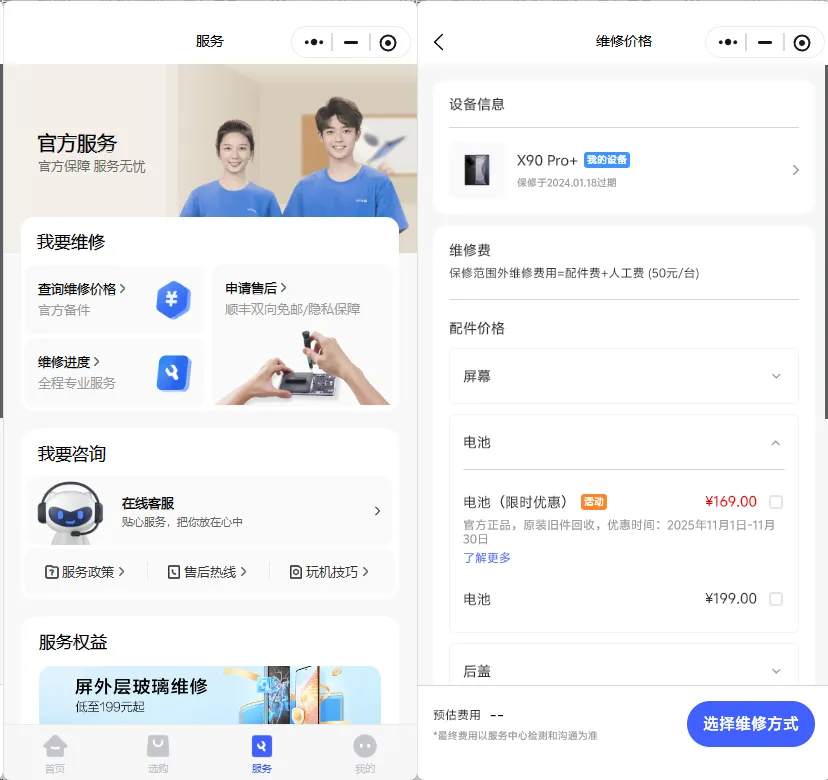Image resolution: width=828 pixels, height=780 pixels.
Task: Tap 选择维修方式 button
Action: tap(750, 724)
